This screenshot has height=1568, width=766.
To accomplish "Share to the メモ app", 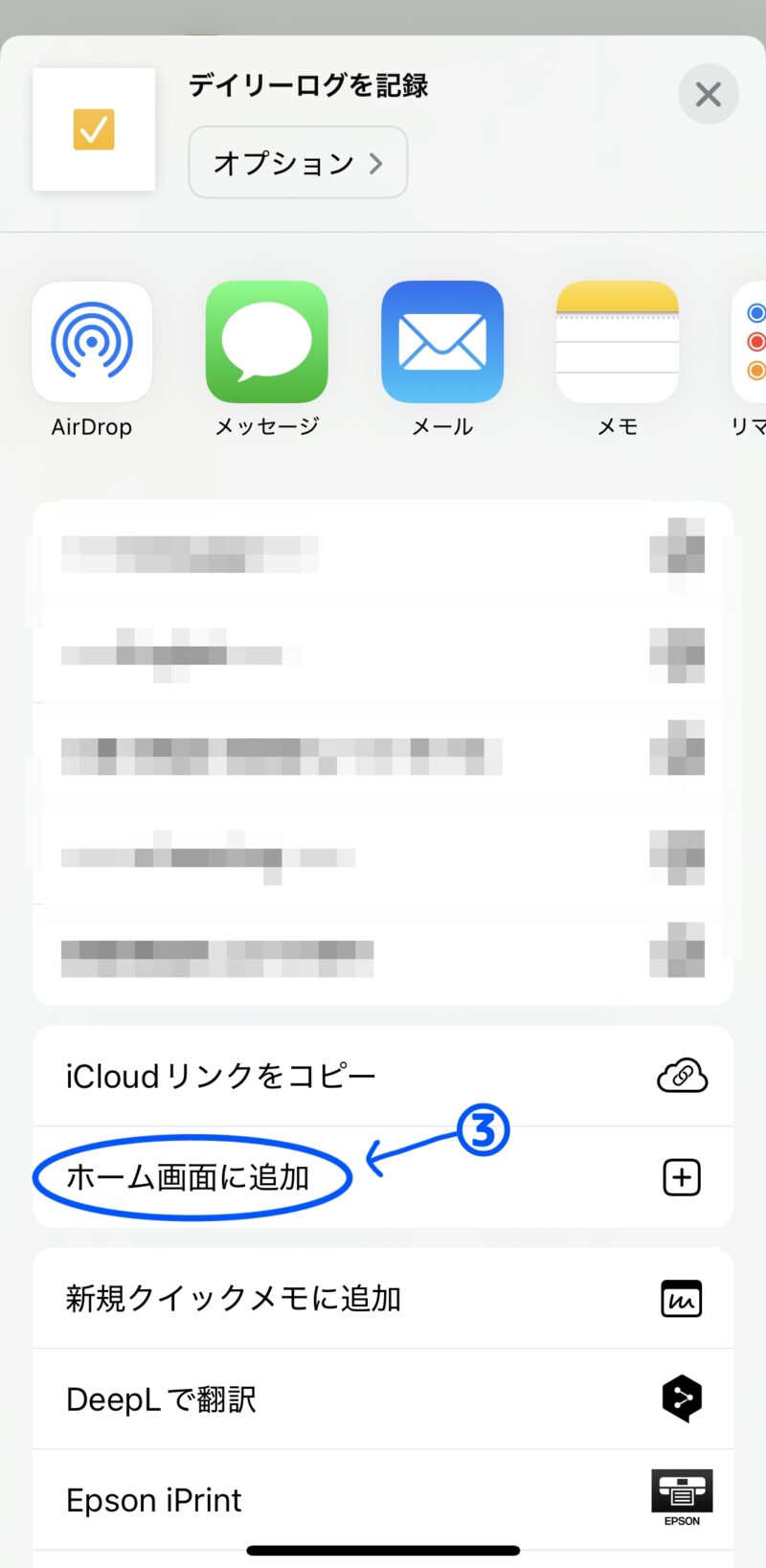I will pos(618,343).
